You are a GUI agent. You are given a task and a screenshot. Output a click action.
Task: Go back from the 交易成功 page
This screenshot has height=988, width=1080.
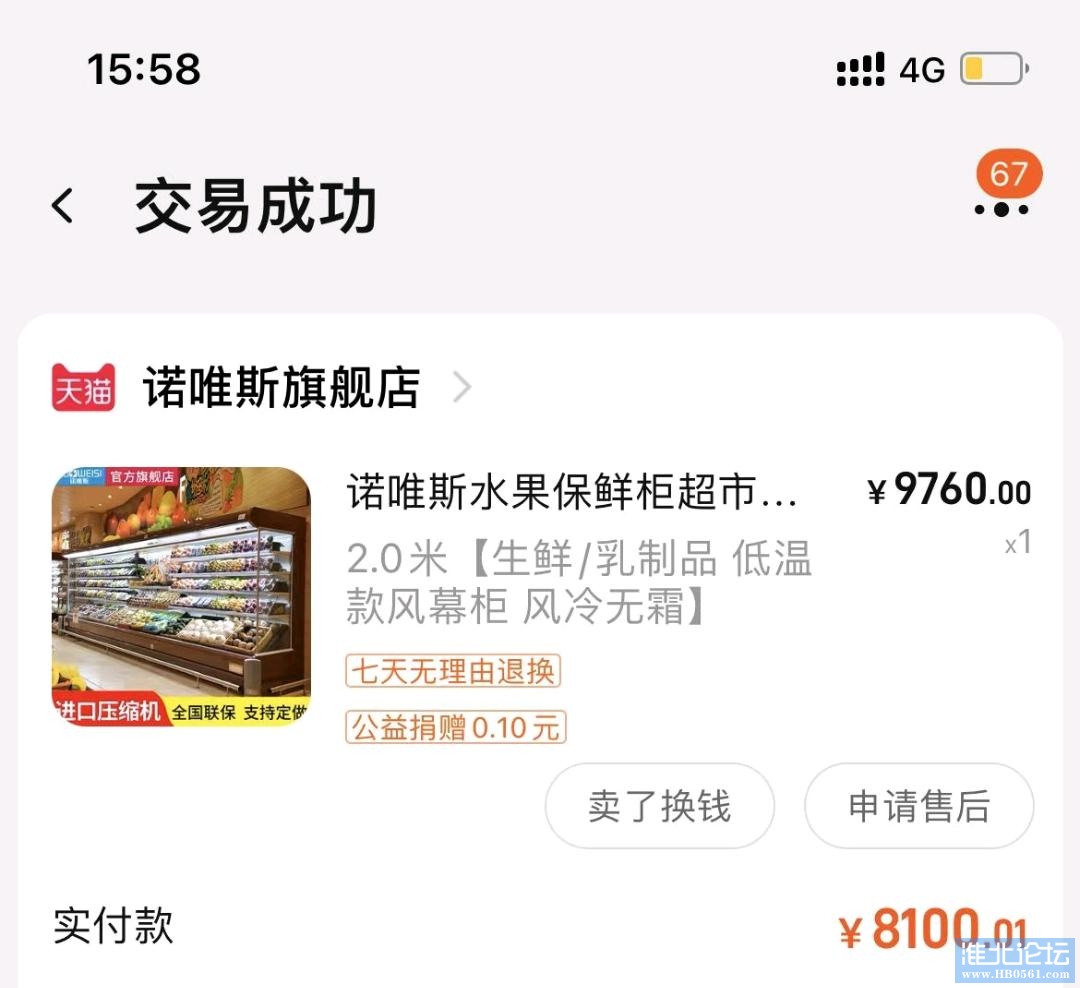(63, 207)
